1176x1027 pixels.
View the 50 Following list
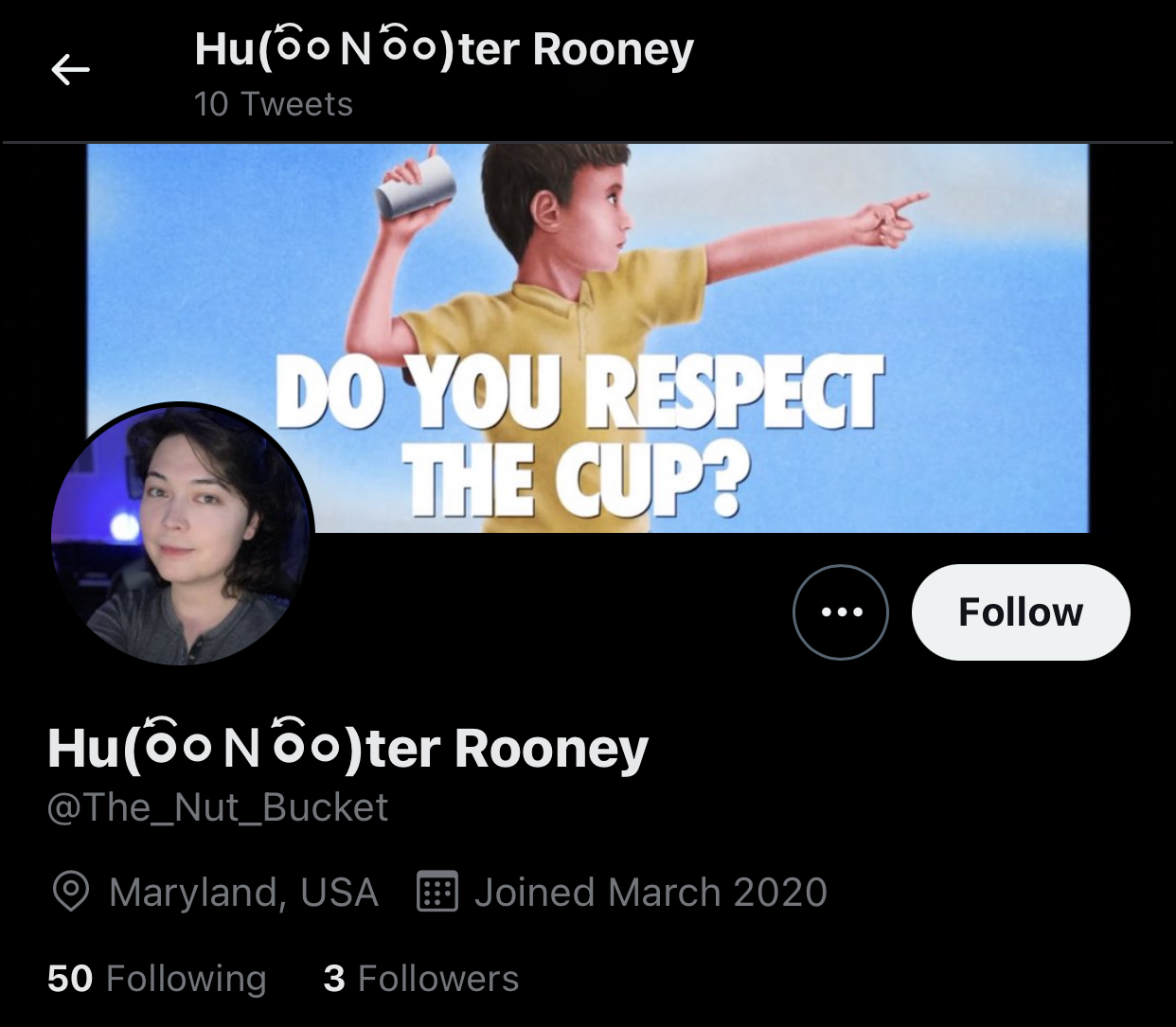(x=157, y=978)
